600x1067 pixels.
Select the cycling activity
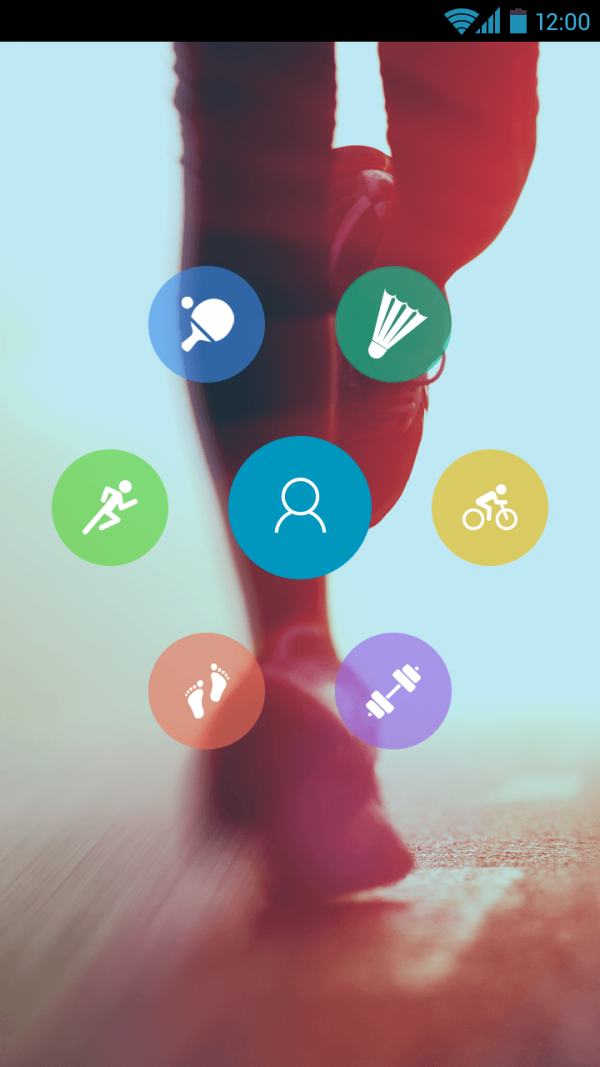coord(490,507)
